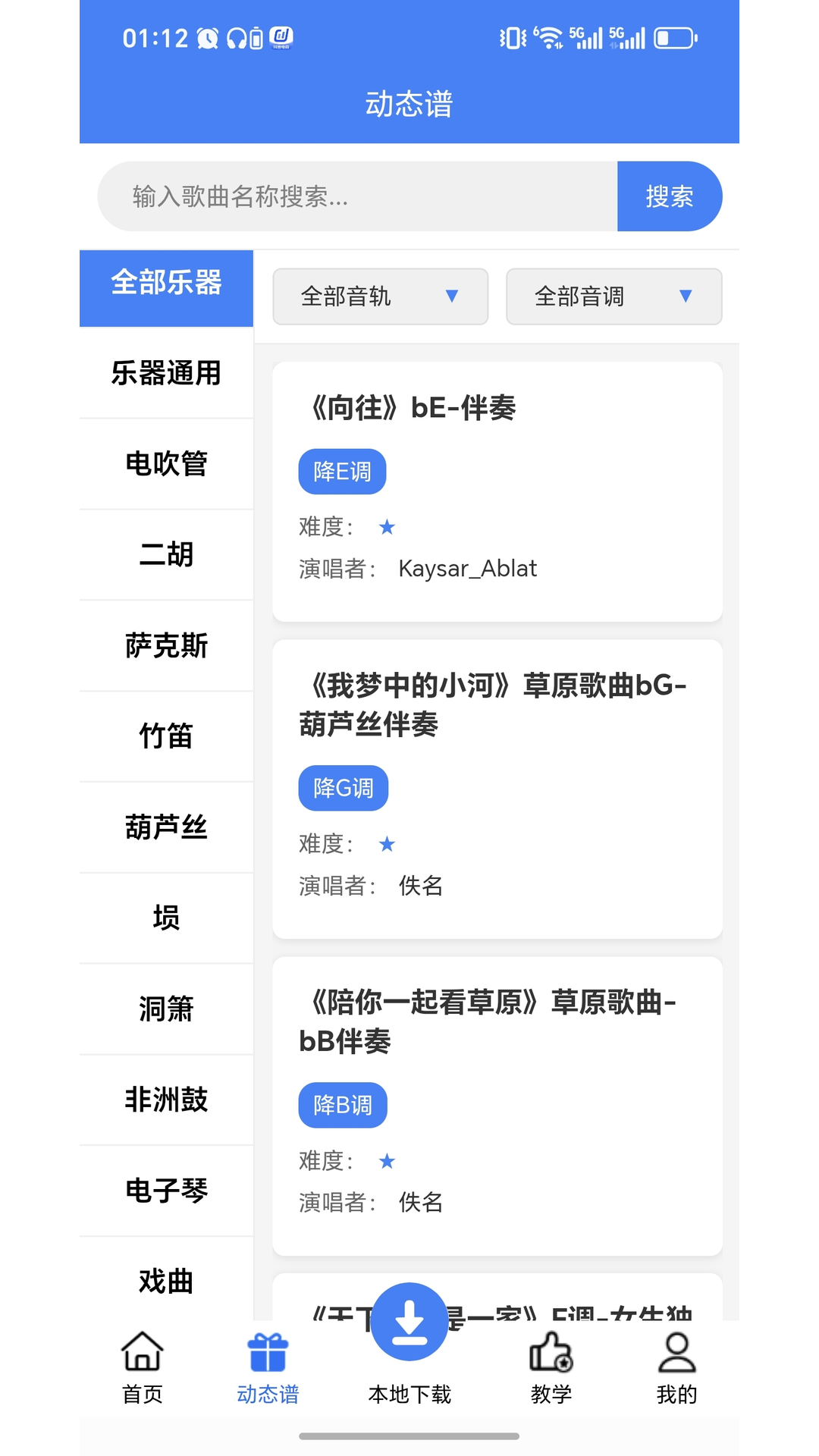Viewport: 819px width, 1456px height.
Task: Tap the 降G调 badge on 《我梦中的小河》
Action: click(x=343, y=788)
